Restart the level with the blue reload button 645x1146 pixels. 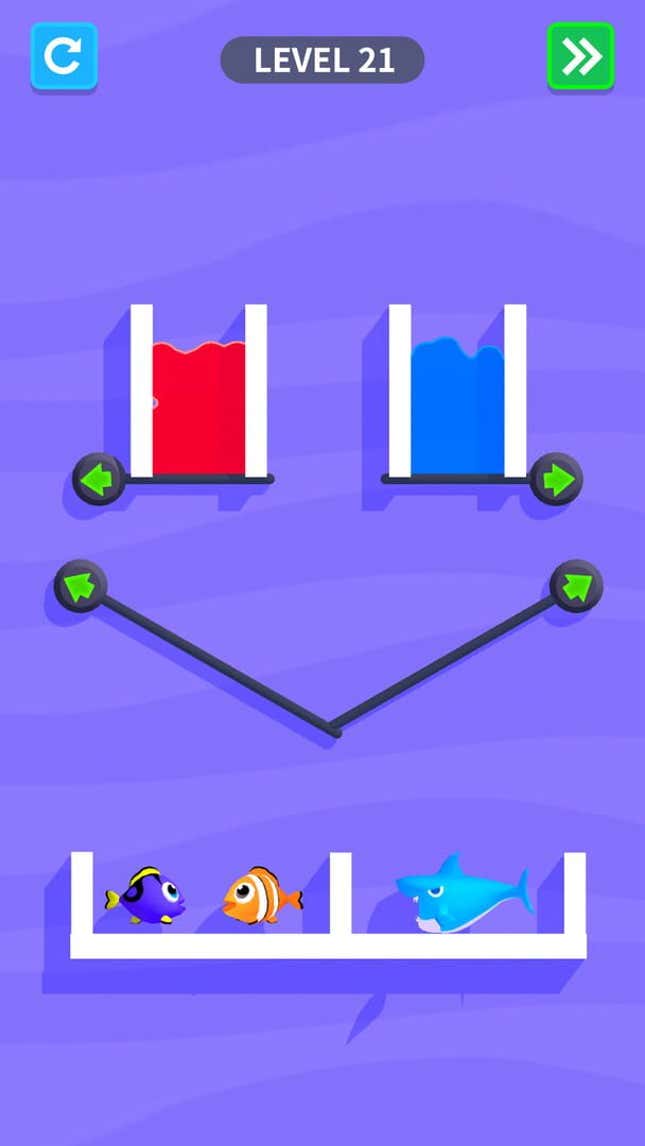(x=64, y=57)
